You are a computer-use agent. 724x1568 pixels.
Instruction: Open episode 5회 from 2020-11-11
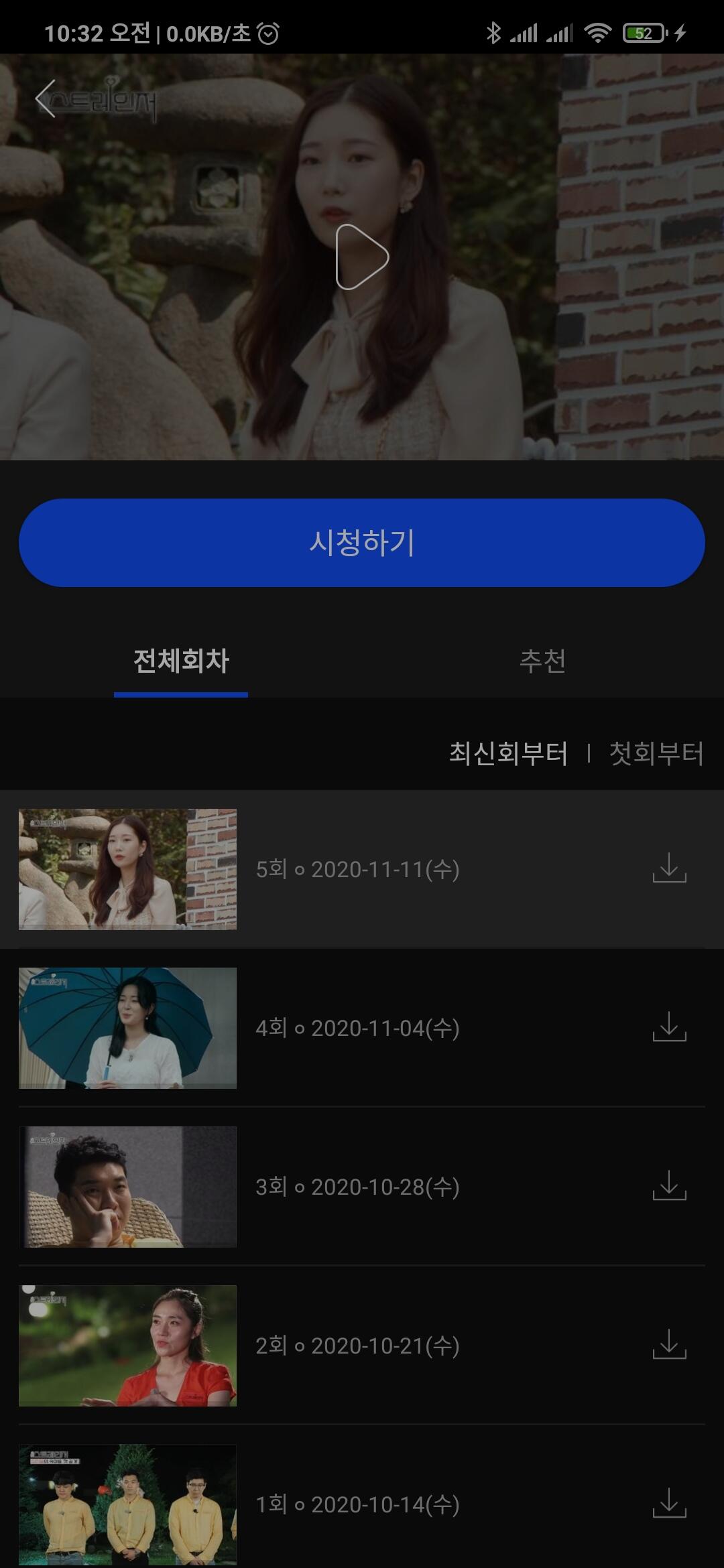coord(357,869)
